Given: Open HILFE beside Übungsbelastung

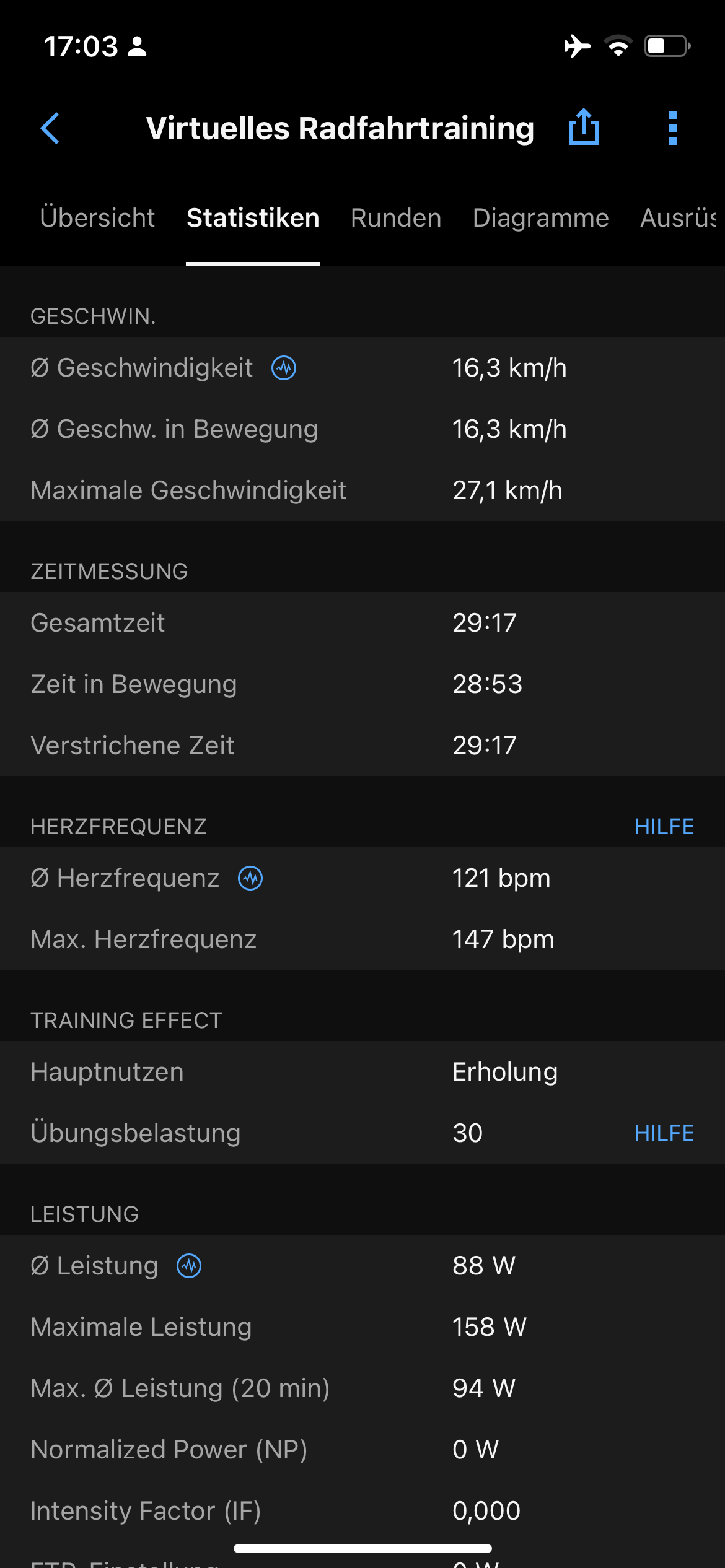Looking at the screenshot, I should pyautogui.click(x=664, y=1133).
